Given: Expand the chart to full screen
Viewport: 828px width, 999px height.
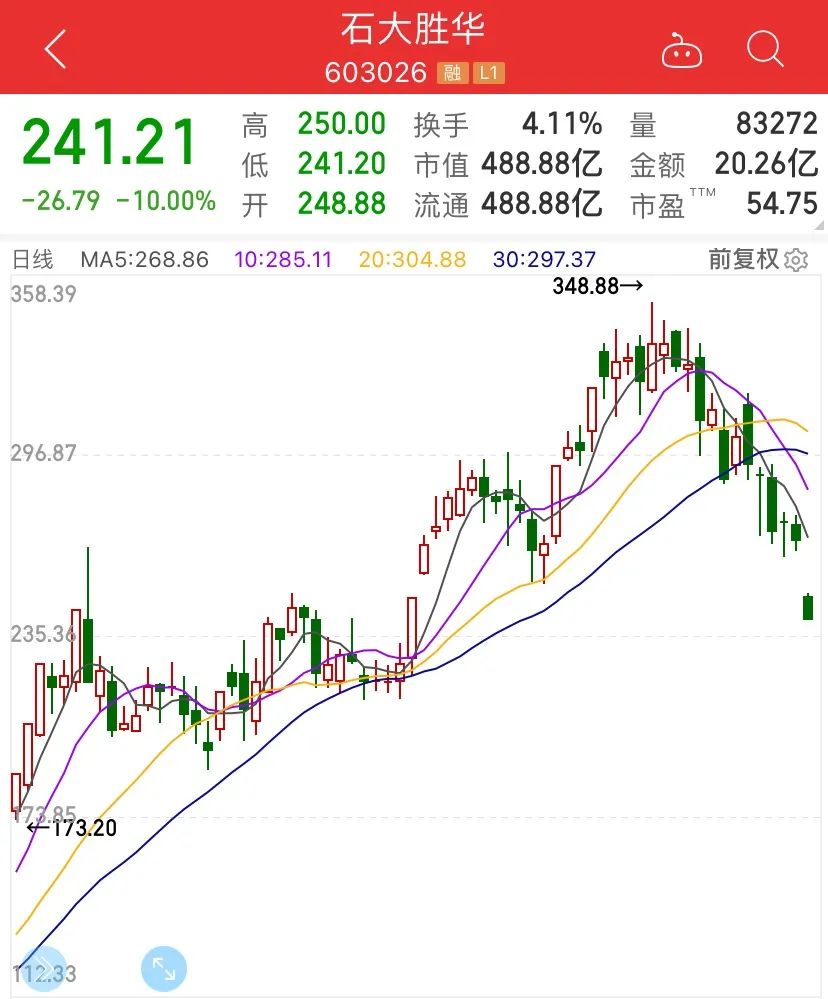Looking at the screenshot, I should (163, 968).
